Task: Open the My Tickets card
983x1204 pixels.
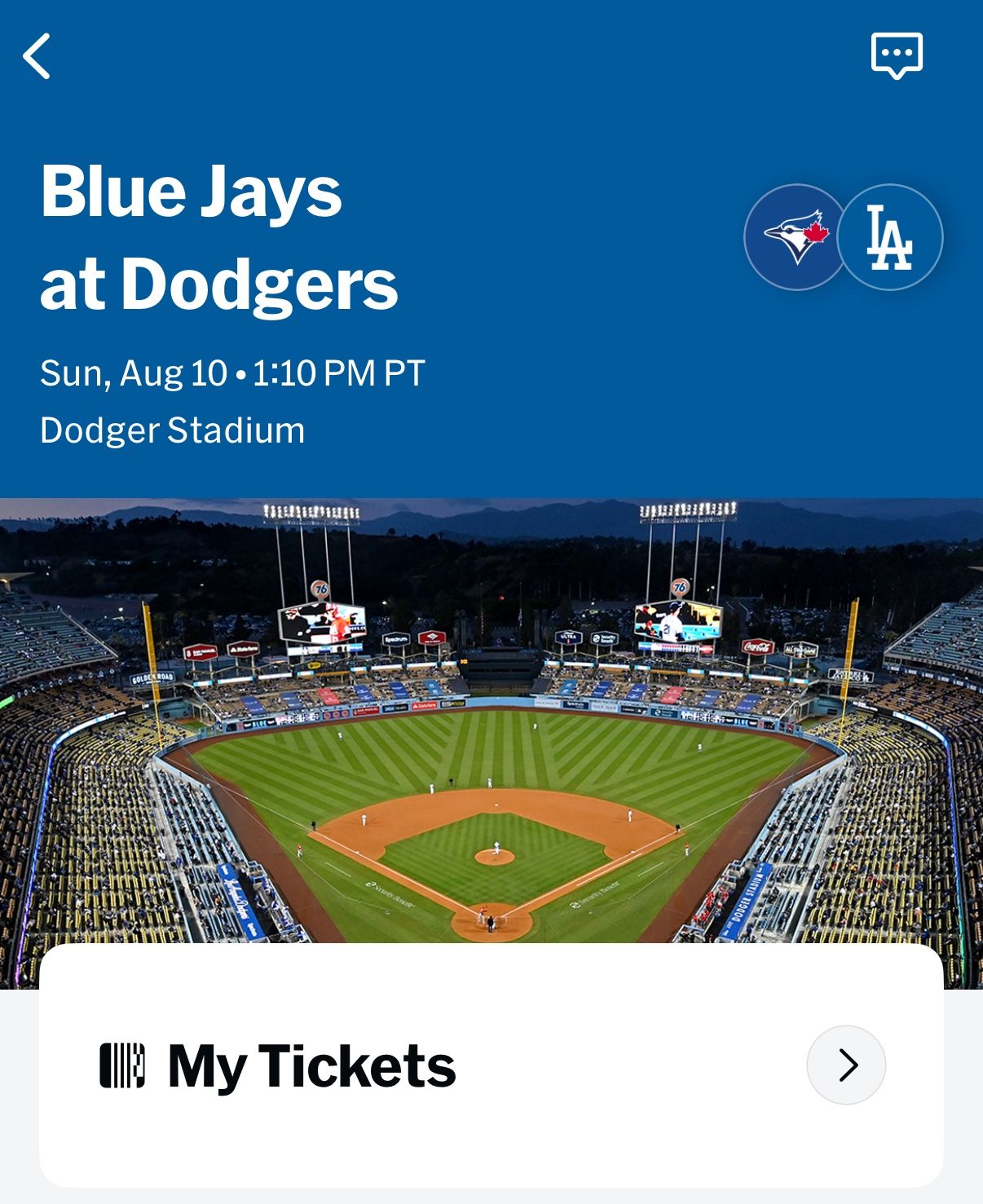Action: coord(310,1065)
